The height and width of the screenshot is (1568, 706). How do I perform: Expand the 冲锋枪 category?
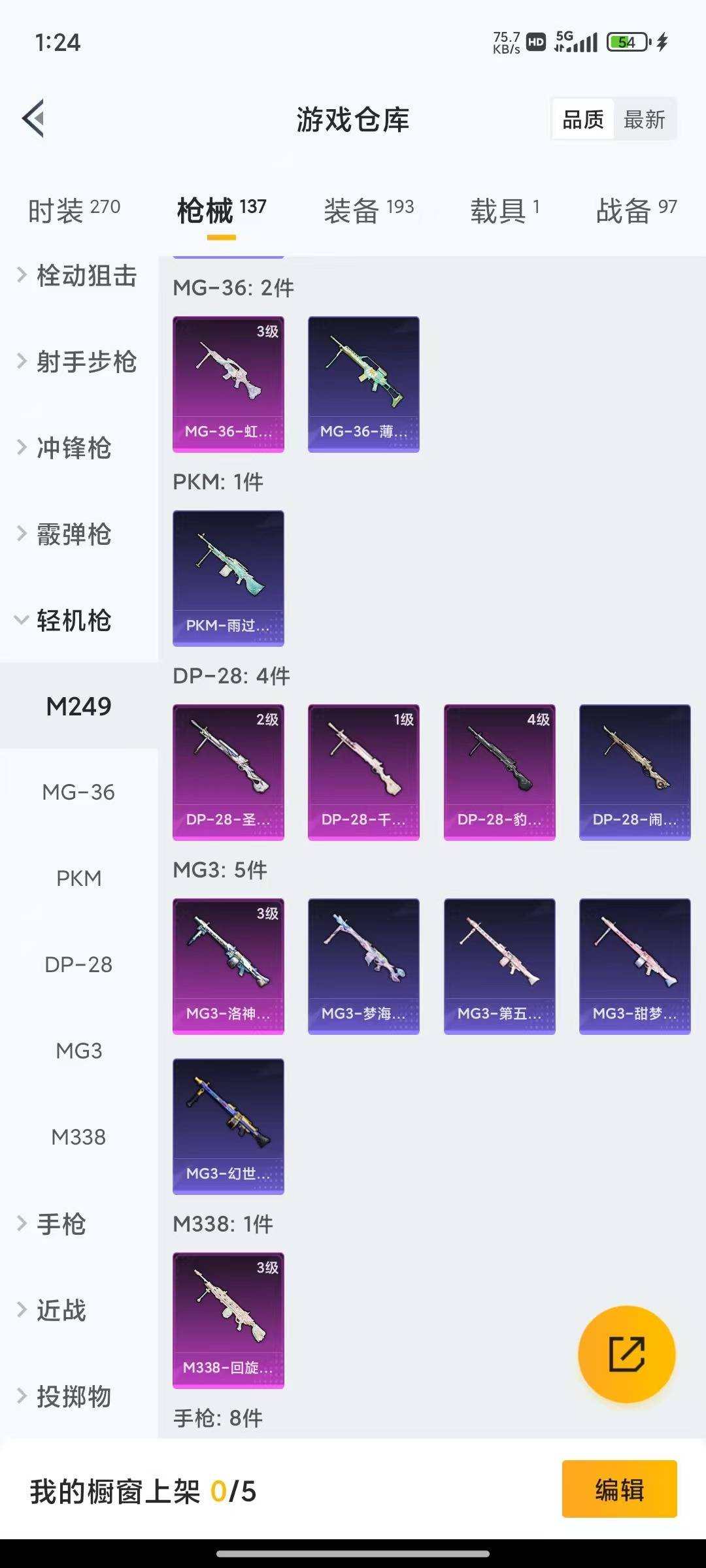click(73, 448)
